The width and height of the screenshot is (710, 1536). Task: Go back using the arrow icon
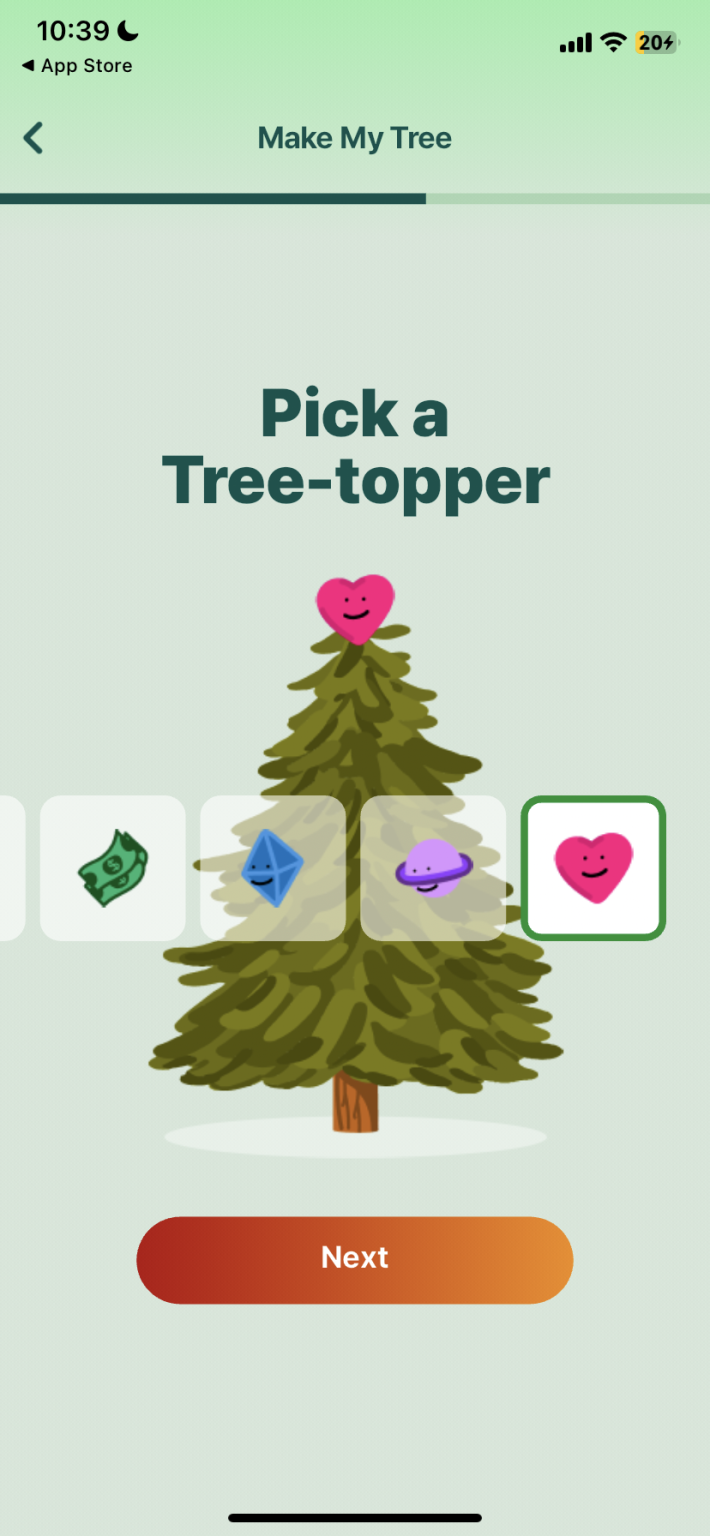click(x=34, y=138)
